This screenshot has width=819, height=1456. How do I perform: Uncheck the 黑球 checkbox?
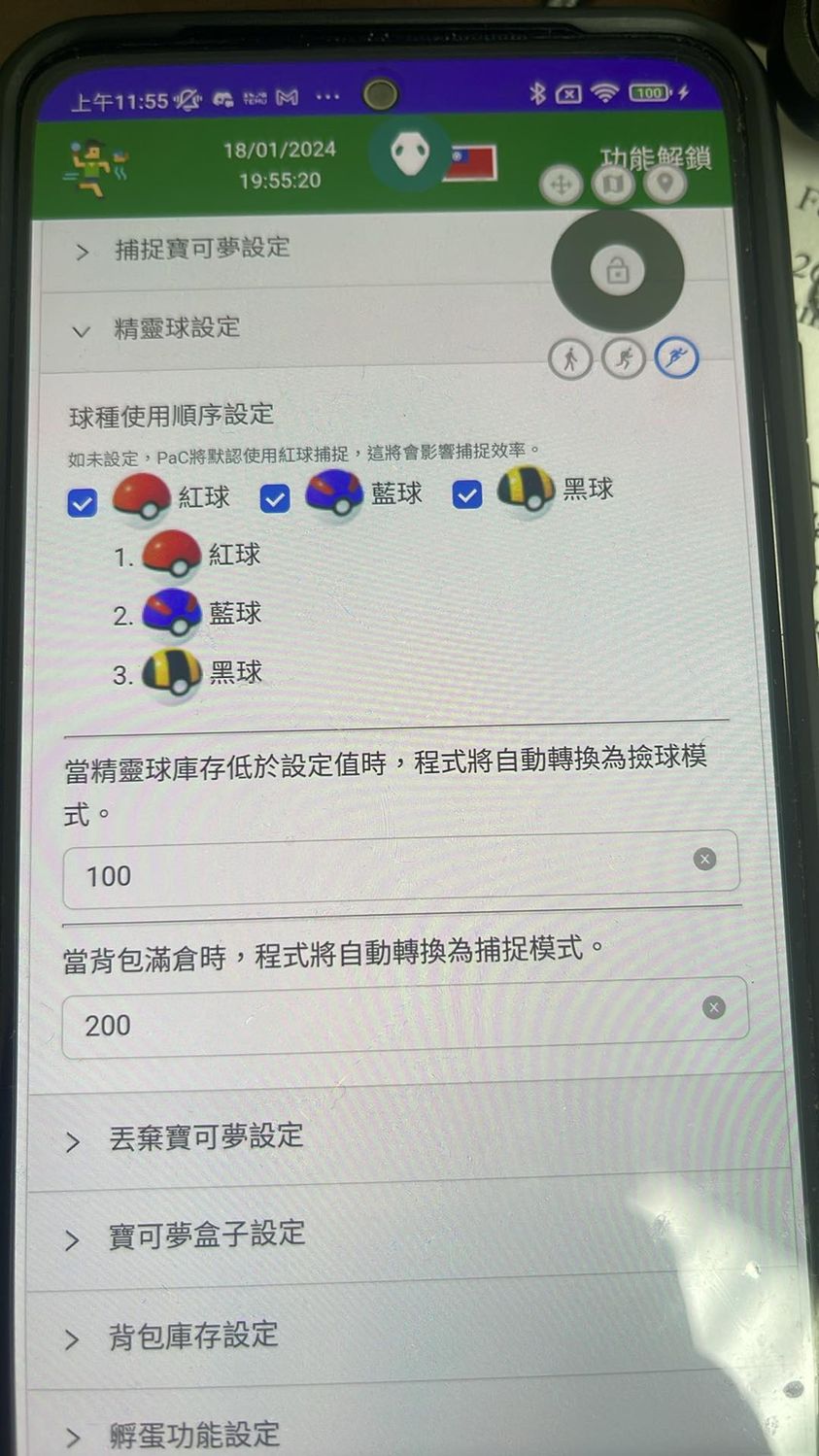[x=467, y=495]
